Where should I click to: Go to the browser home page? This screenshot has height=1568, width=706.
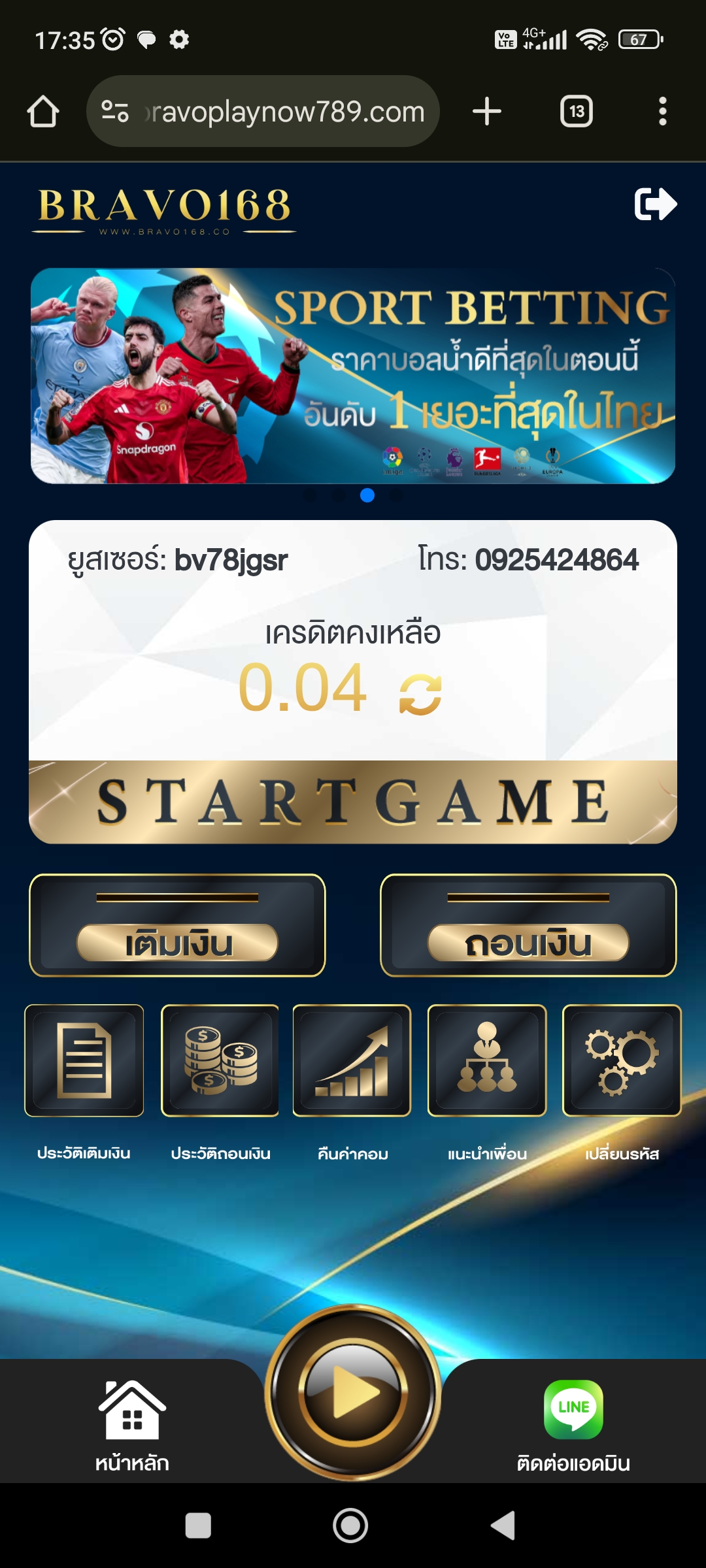(43, 112)
